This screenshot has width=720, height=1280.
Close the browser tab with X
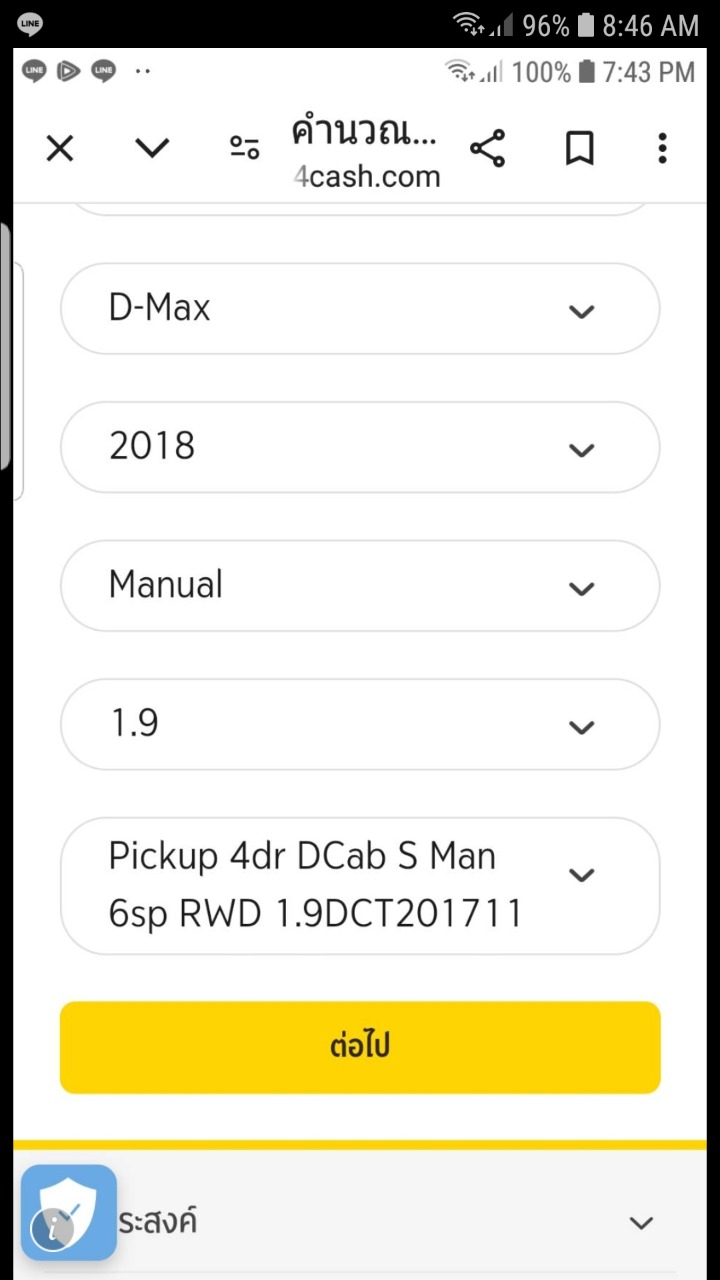click(x=60, y=150)
